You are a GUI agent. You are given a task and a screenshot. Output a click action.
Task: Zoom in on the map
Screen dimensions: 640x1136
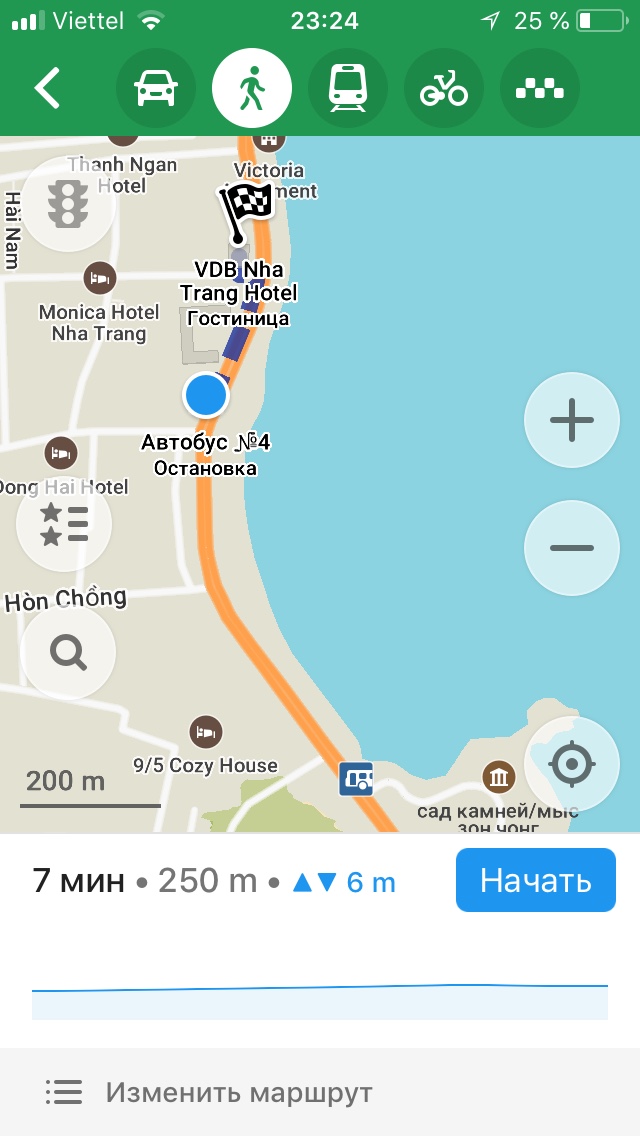(572, 419)
